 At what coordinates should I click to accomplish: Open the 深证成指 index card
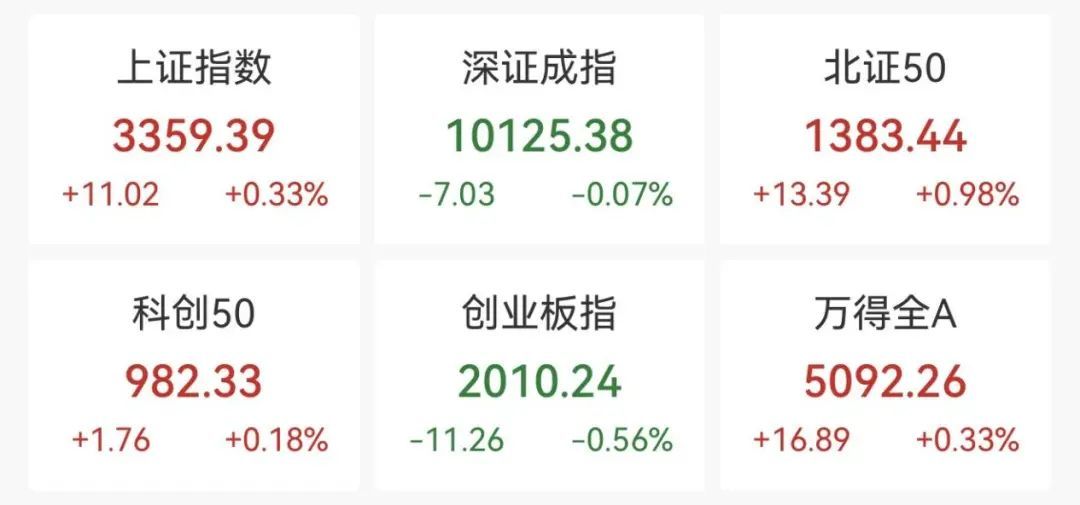point(539,130)
